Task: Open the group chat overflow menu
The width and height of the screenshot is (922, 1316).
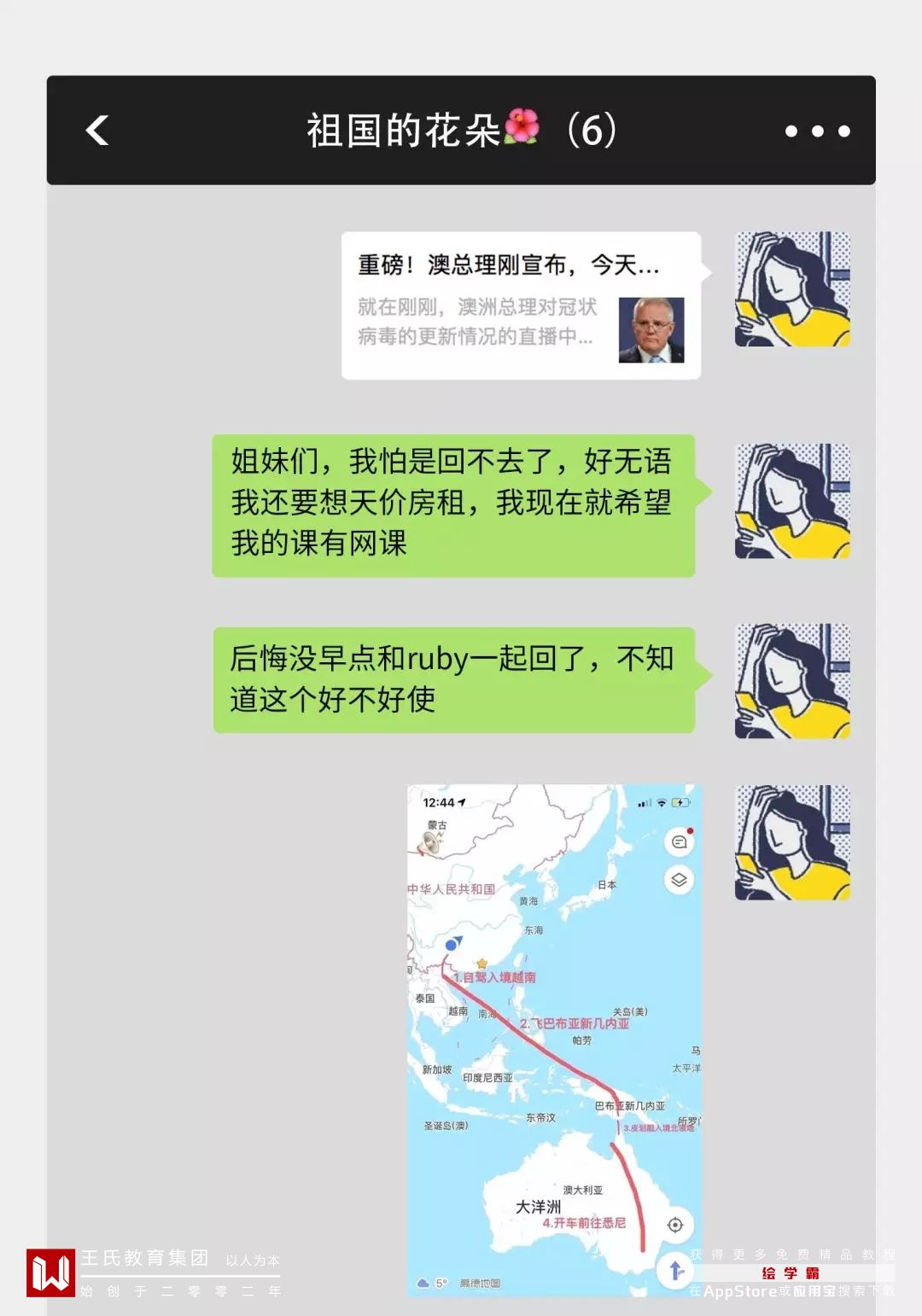Action: 817,131
